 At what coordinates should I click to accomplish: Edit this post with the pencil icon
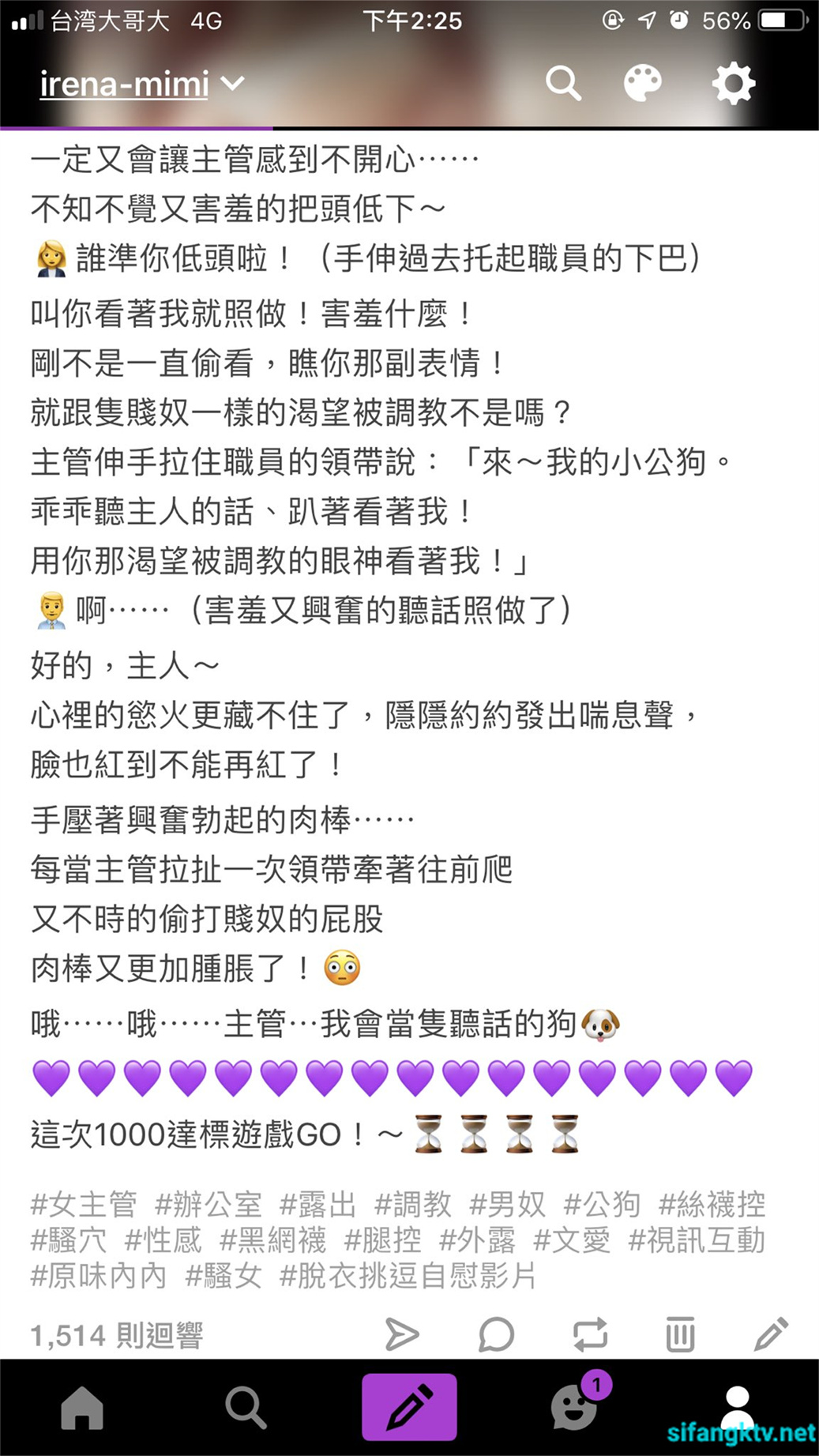[x=772, y=1334]
